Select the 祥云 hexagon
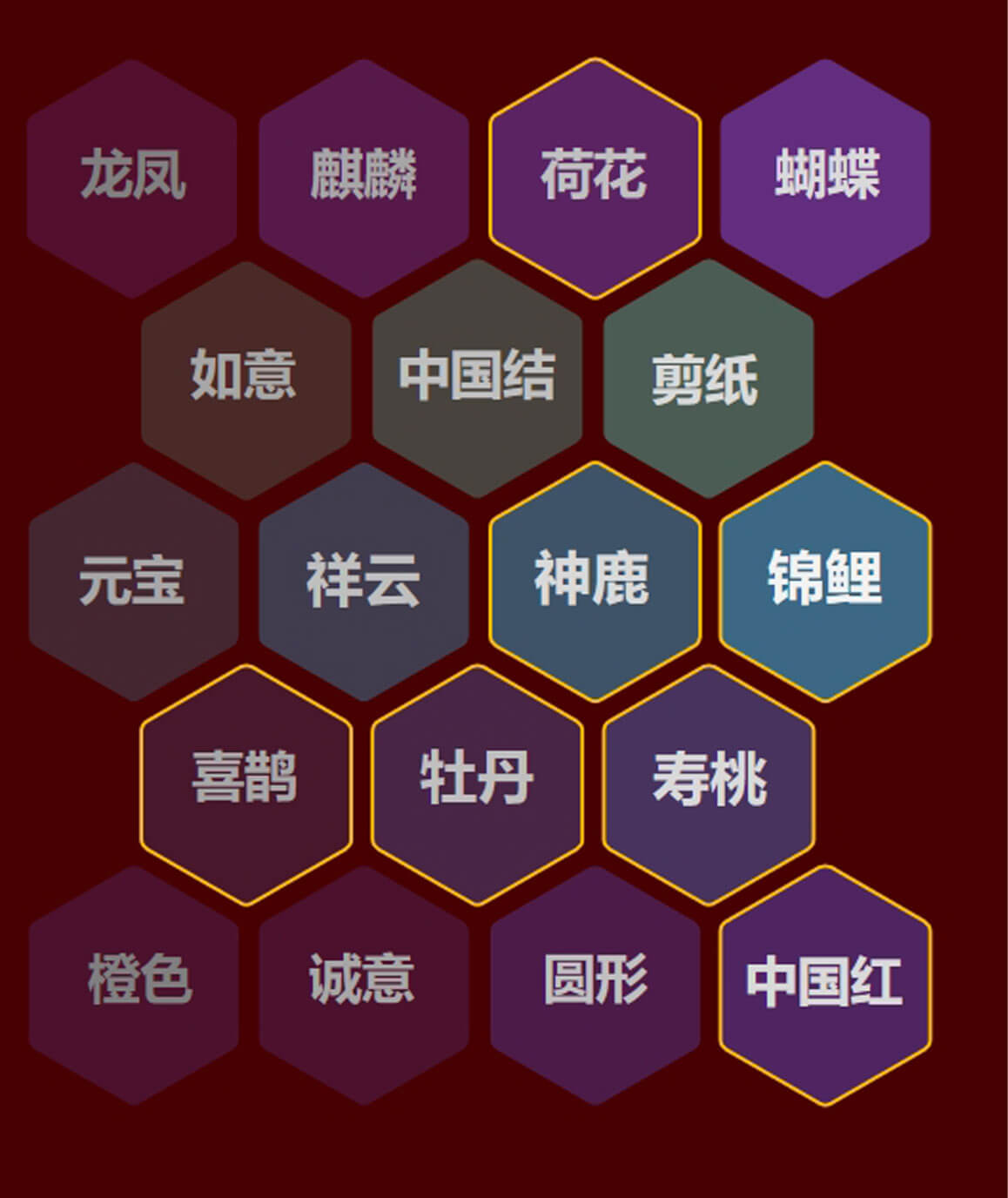This screenshot has height=1198, width=1008. coord(364,582)
